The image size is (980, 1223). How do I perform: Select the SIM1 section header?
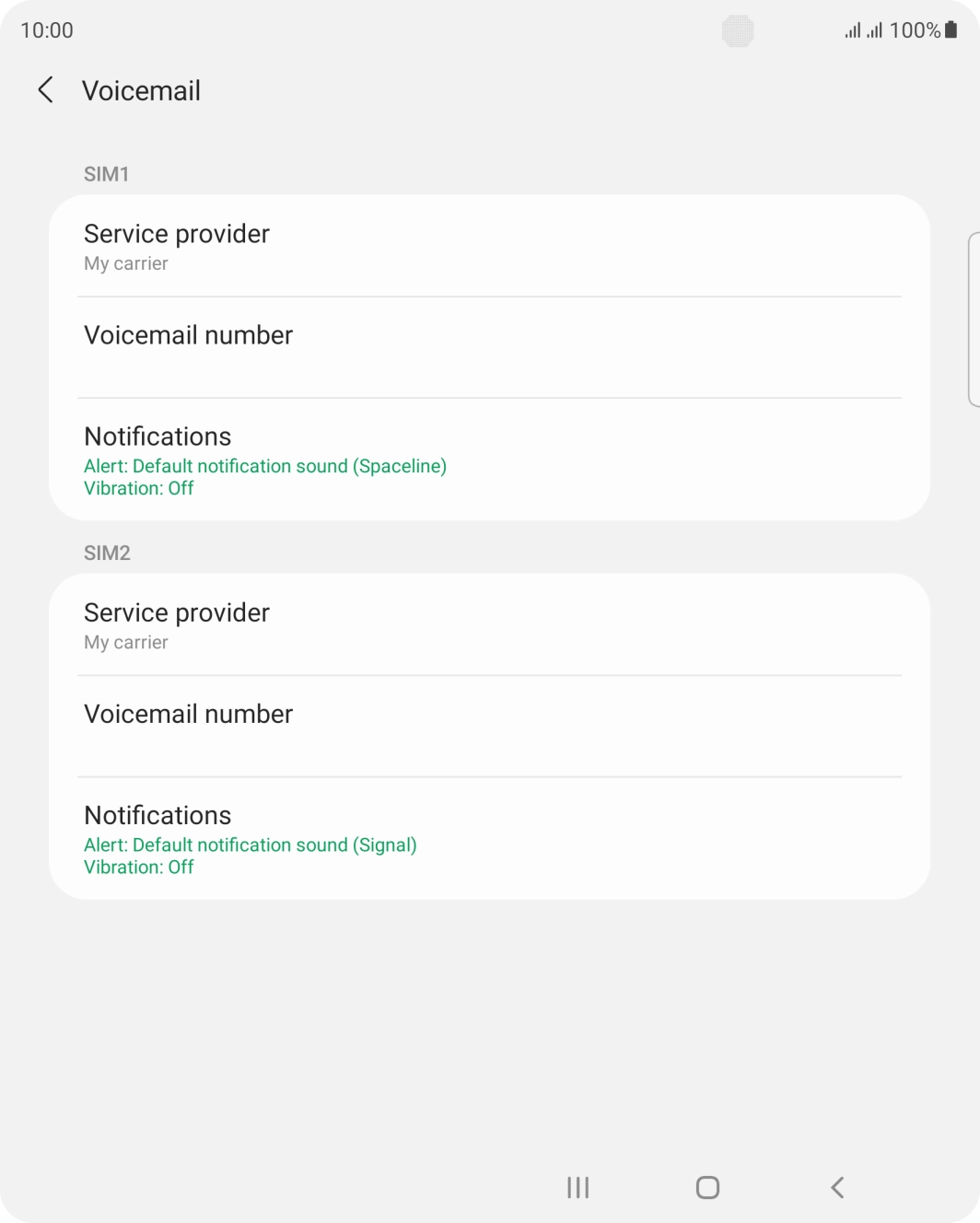pos(106,173)
